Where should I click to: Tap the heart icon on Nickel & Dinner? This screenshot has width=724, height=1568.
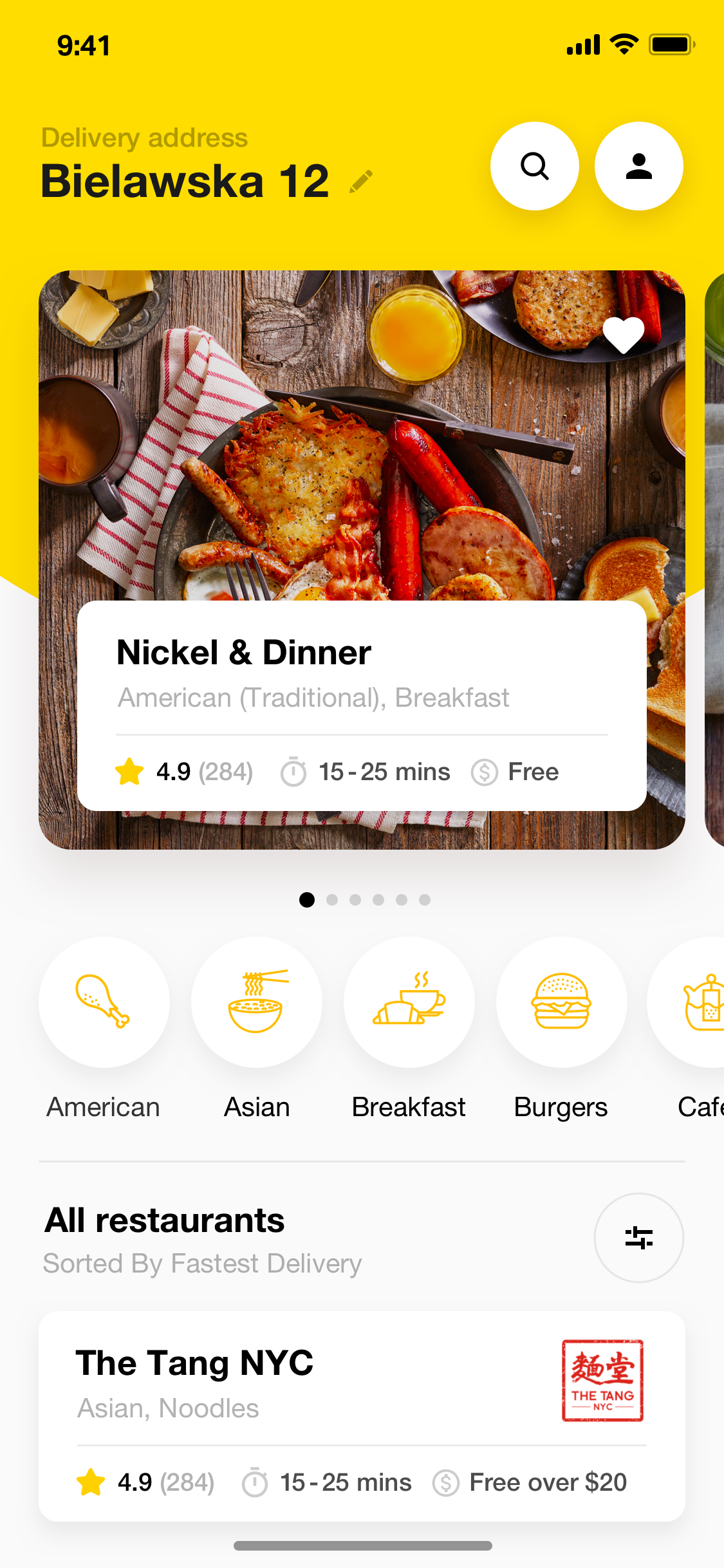point(624,335)
